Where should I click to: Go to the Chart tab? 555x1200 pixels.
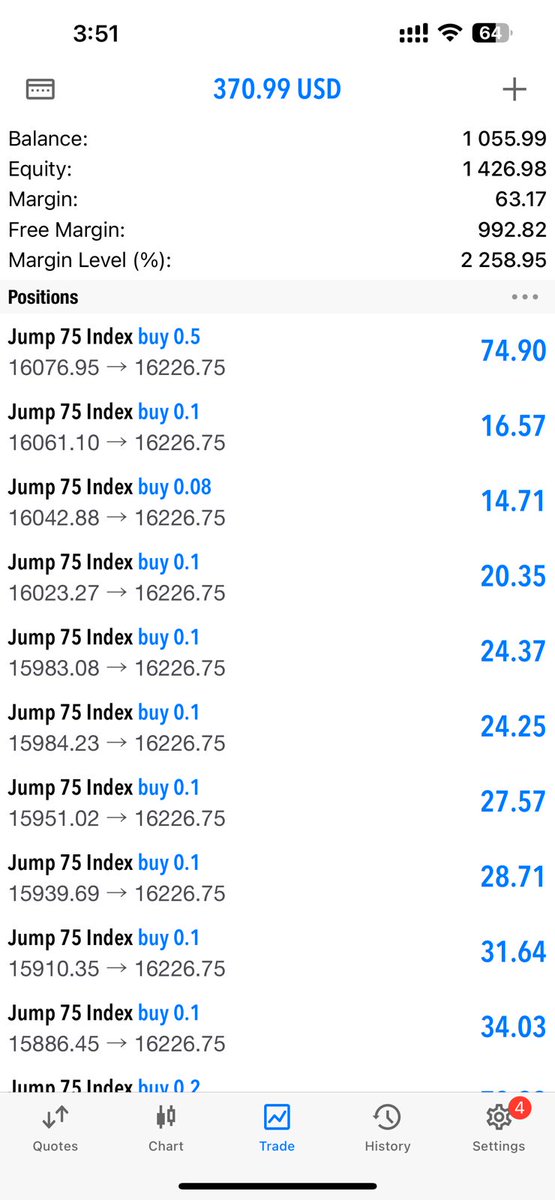[x=166, y=1128]
